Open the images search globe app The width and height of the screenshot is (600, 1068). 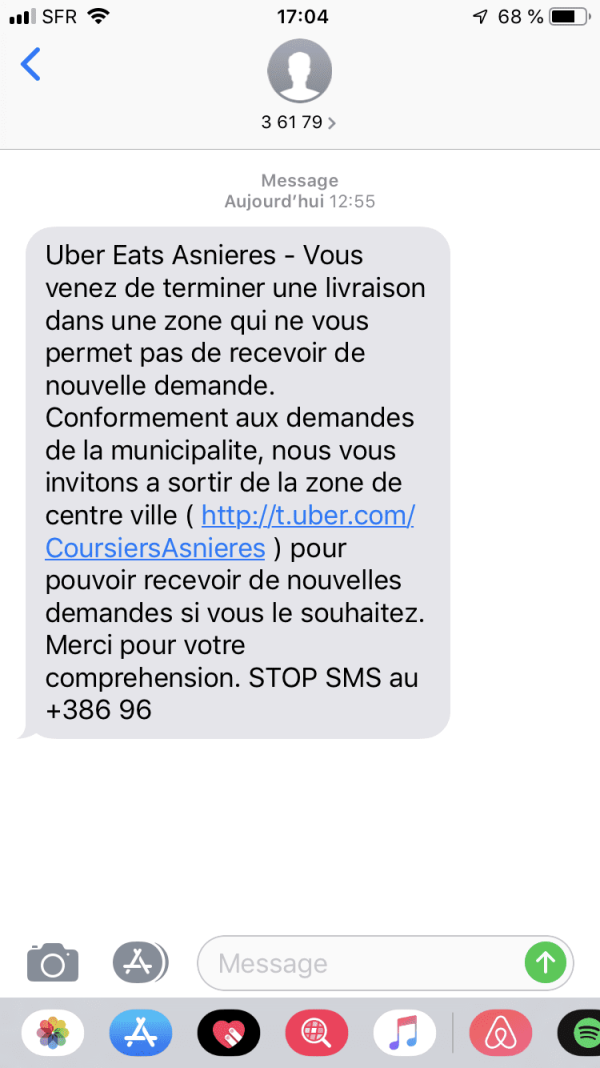(317, 1033)
